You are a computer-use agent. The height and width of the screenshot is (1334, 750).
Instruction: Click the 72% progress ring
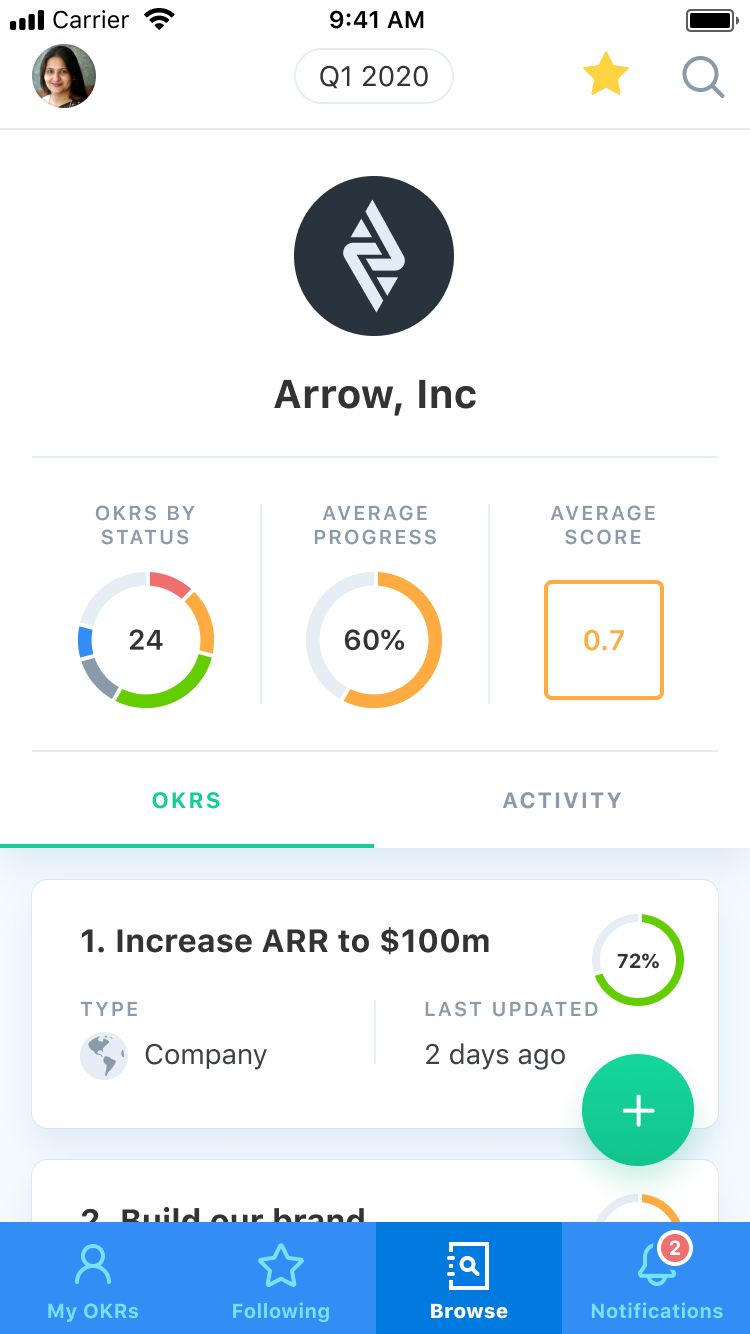pyautogui.click(x=637, y=960)
